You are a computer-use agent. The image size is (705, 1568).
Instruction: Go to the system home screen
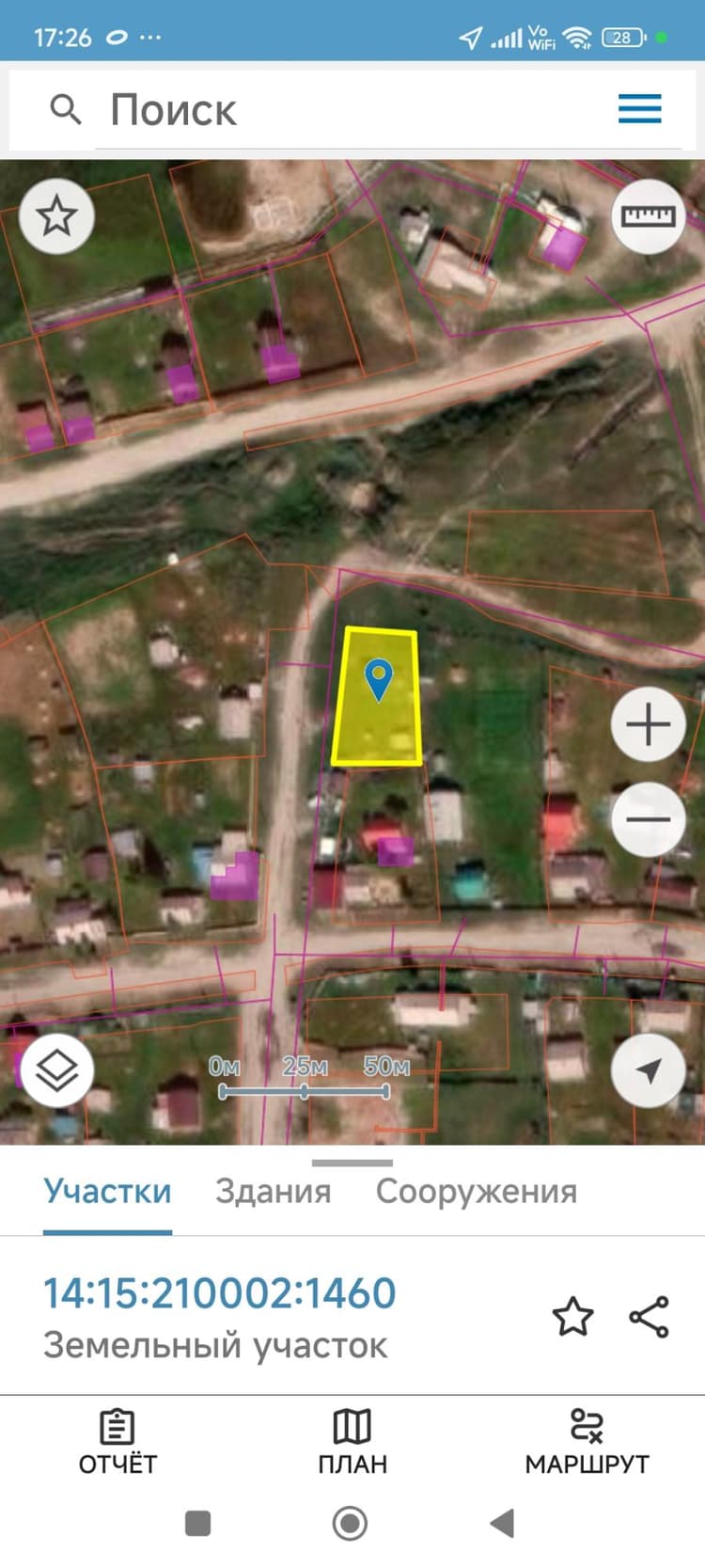[350, 1523]
